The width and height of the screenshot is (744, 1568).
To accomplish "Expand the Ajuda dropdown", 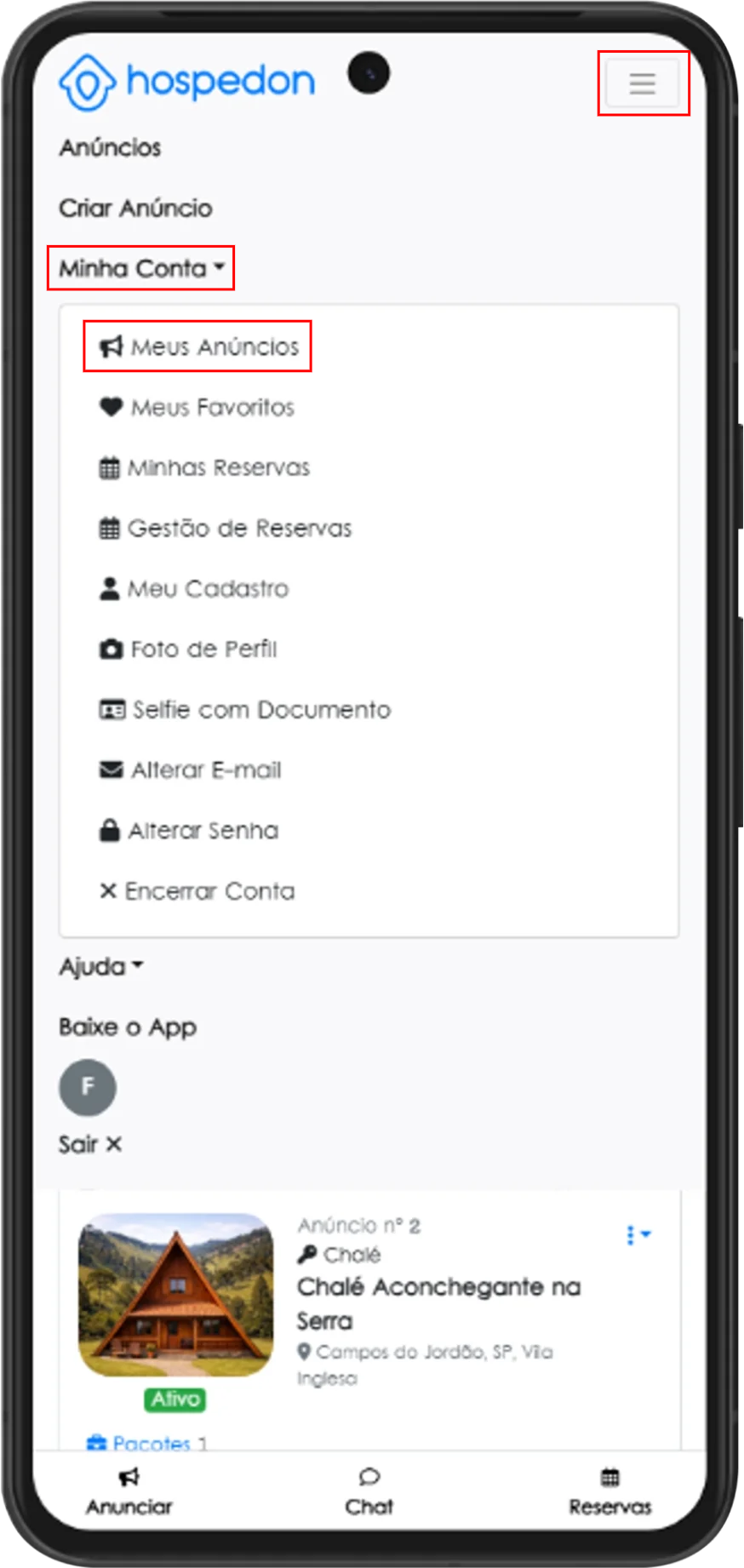I will tap(100, 967).
